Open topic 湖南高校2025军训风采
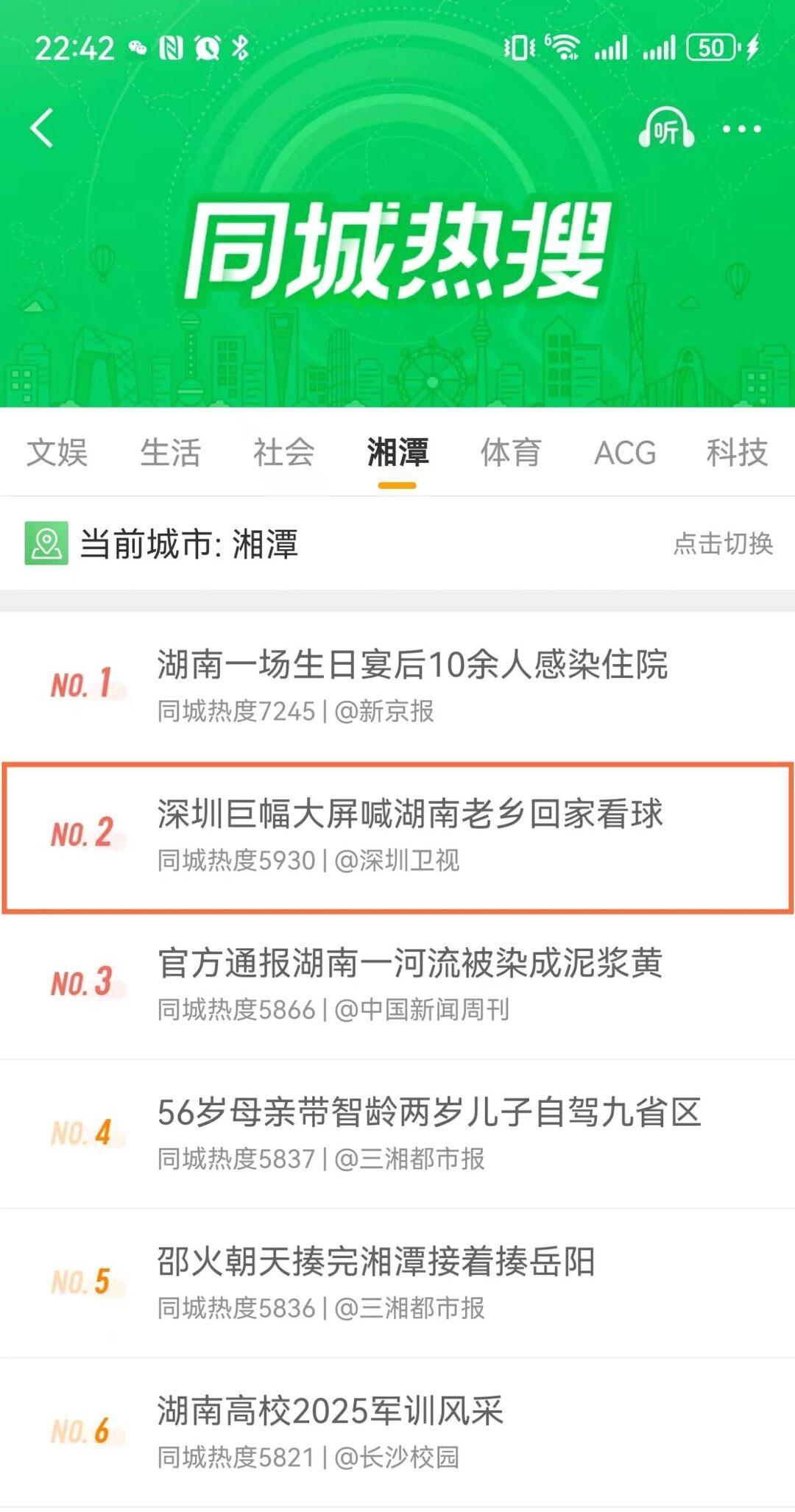 coord(331,1412)
